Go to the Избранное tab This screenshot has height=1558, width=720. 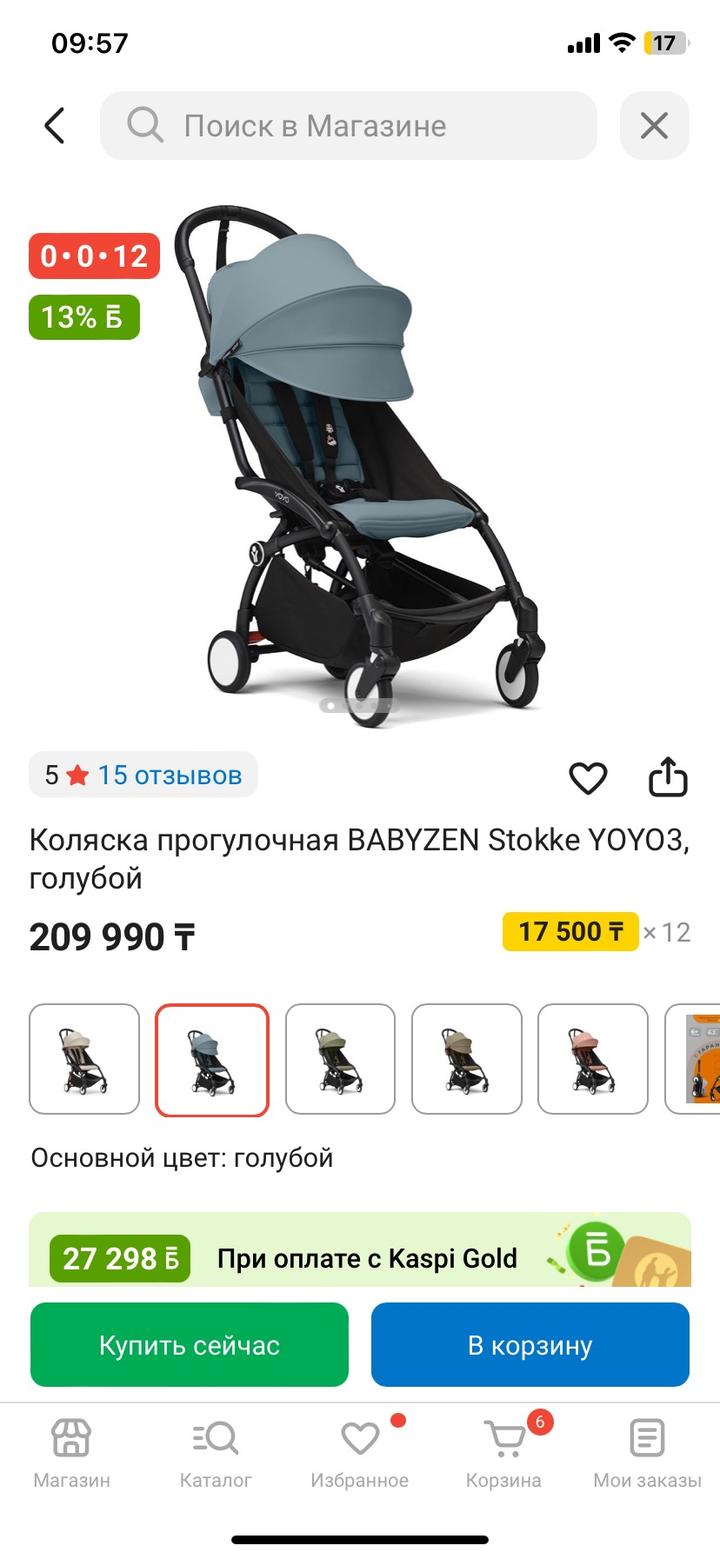pyautogui.click(x=359, y=1454)
